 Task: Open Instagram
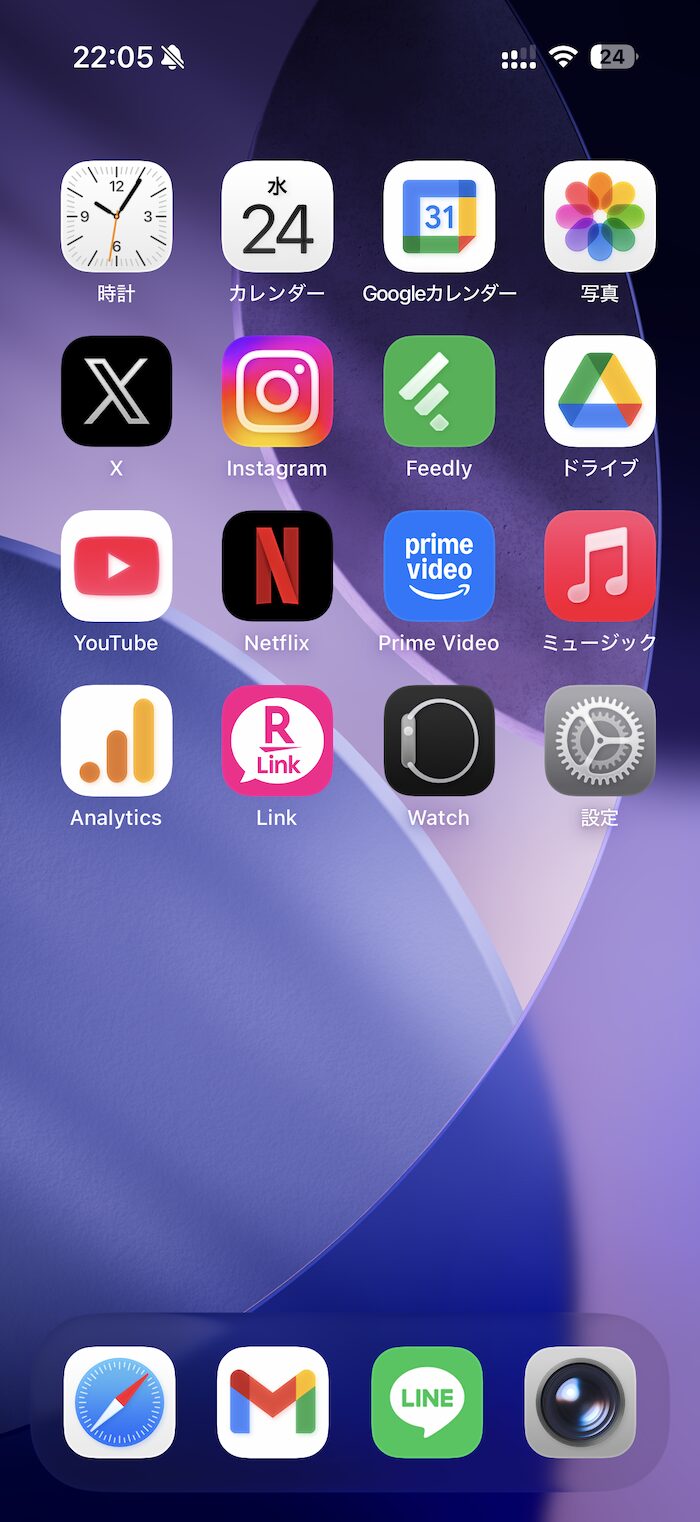(277, 391)
